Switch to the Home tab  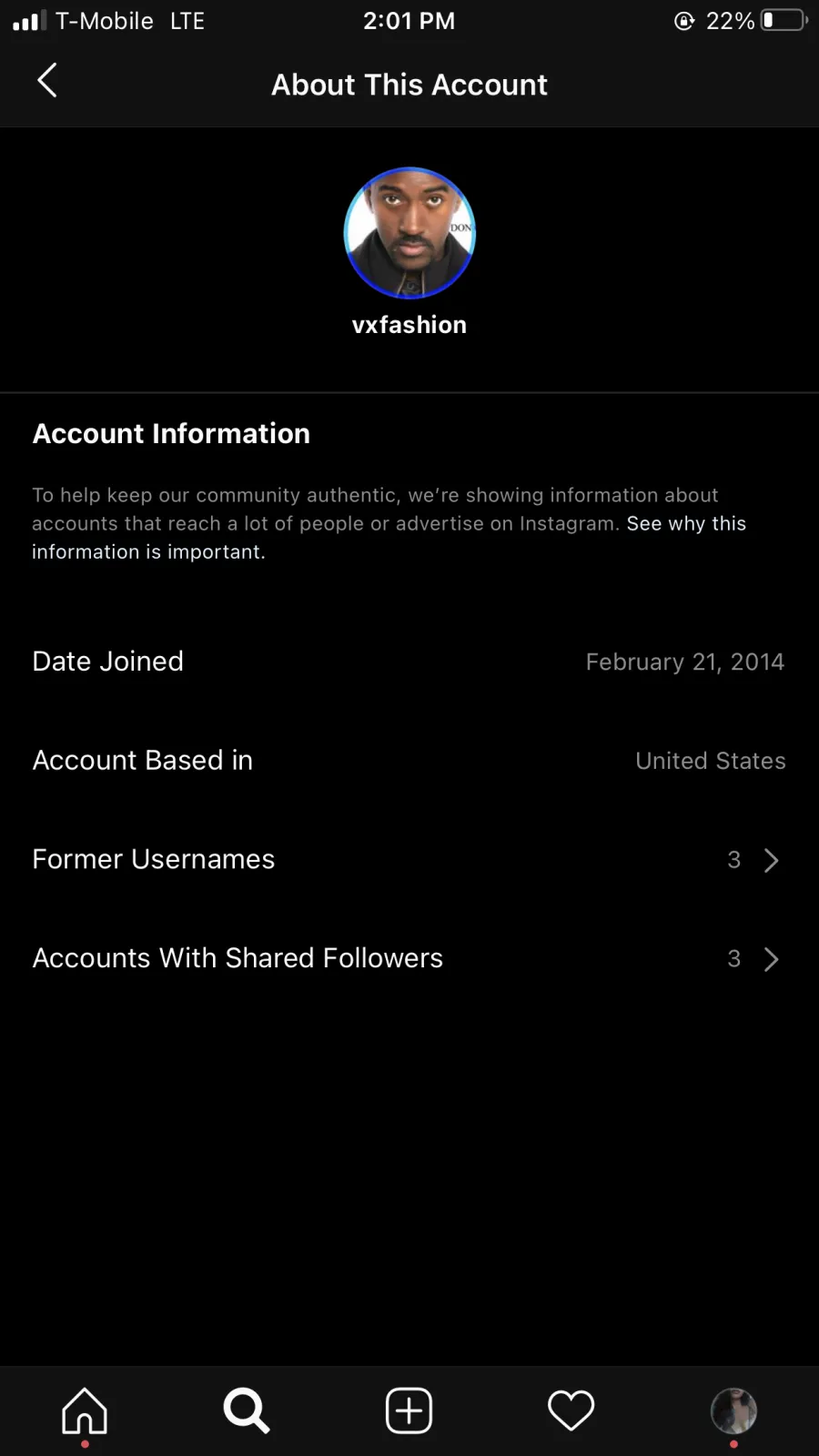[x=84, y=1410]
